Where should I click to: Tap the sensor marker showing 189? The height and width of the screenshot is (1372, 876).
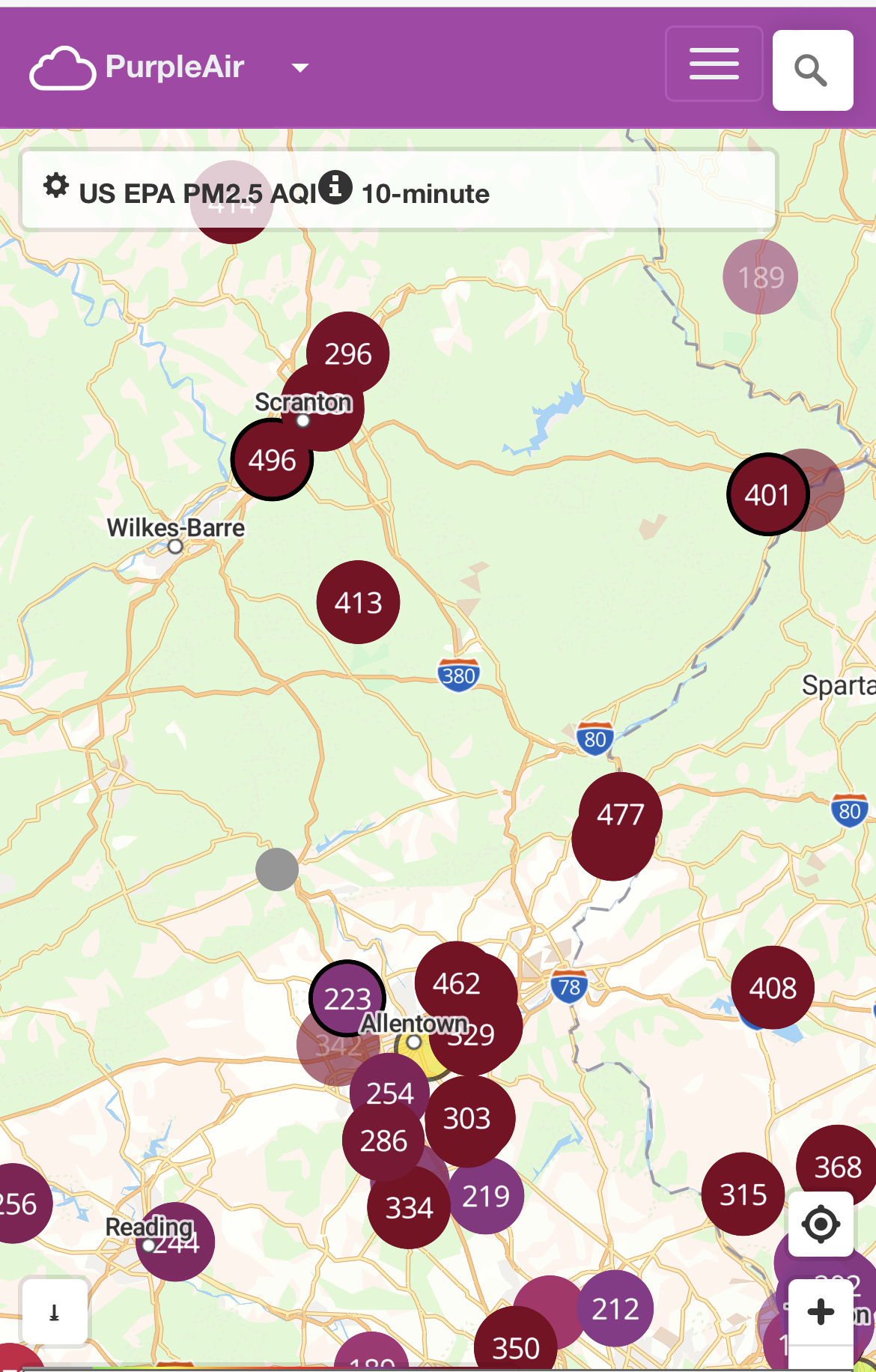760,277
